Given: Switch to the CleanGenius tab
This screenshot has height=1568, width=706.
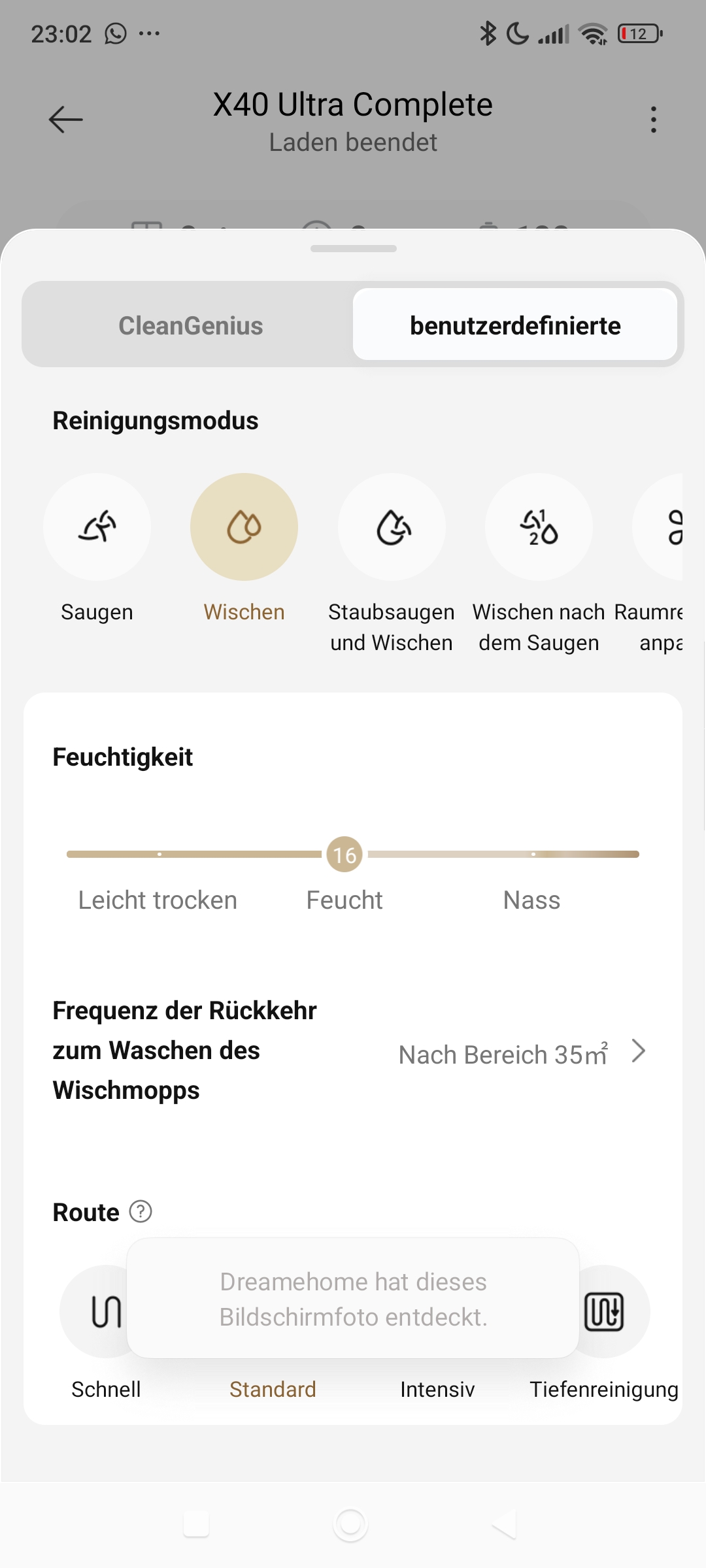Looking at the screenshot, I should tap(190, 325).
